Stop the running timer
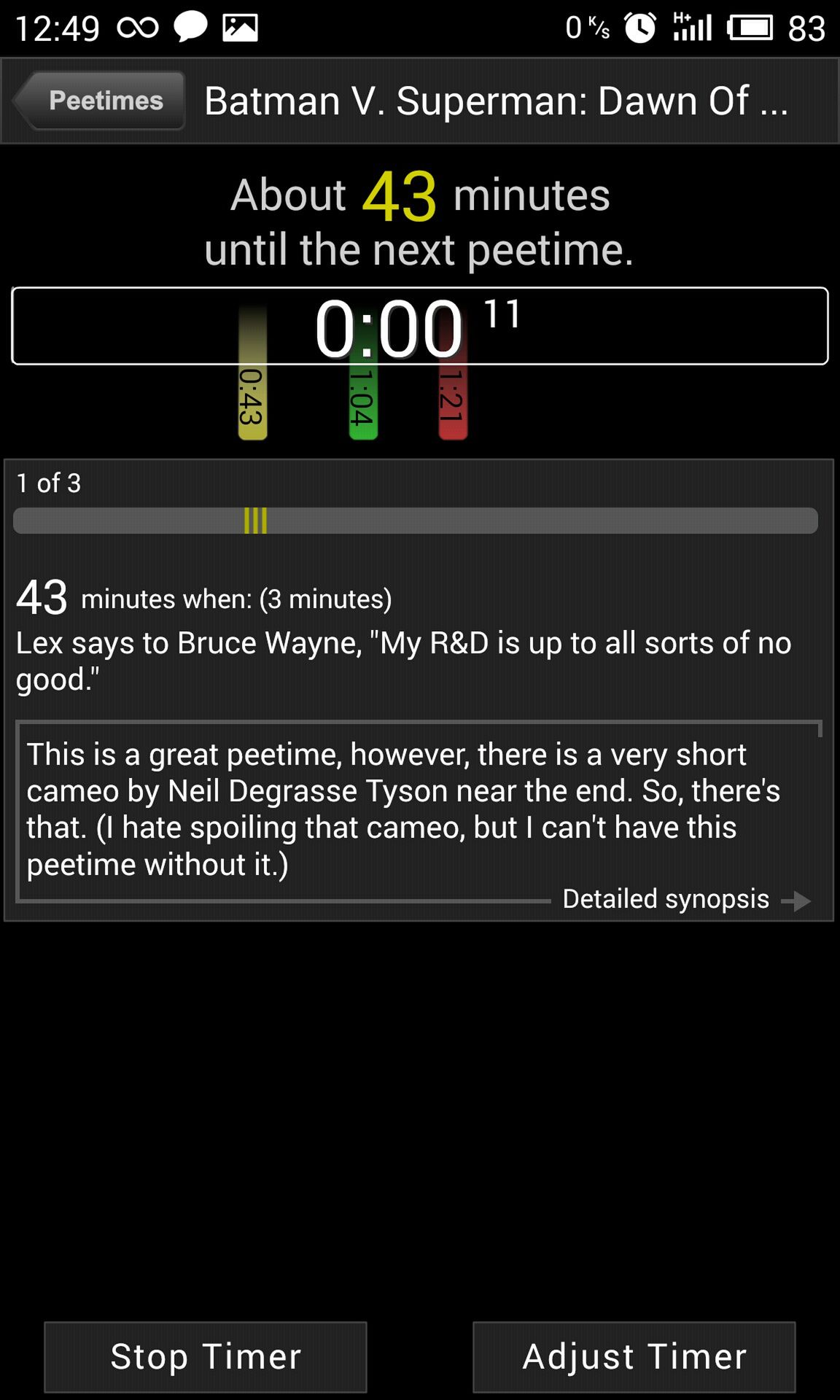Screen dimensions: 840x1400 [x=206, y=1357]
